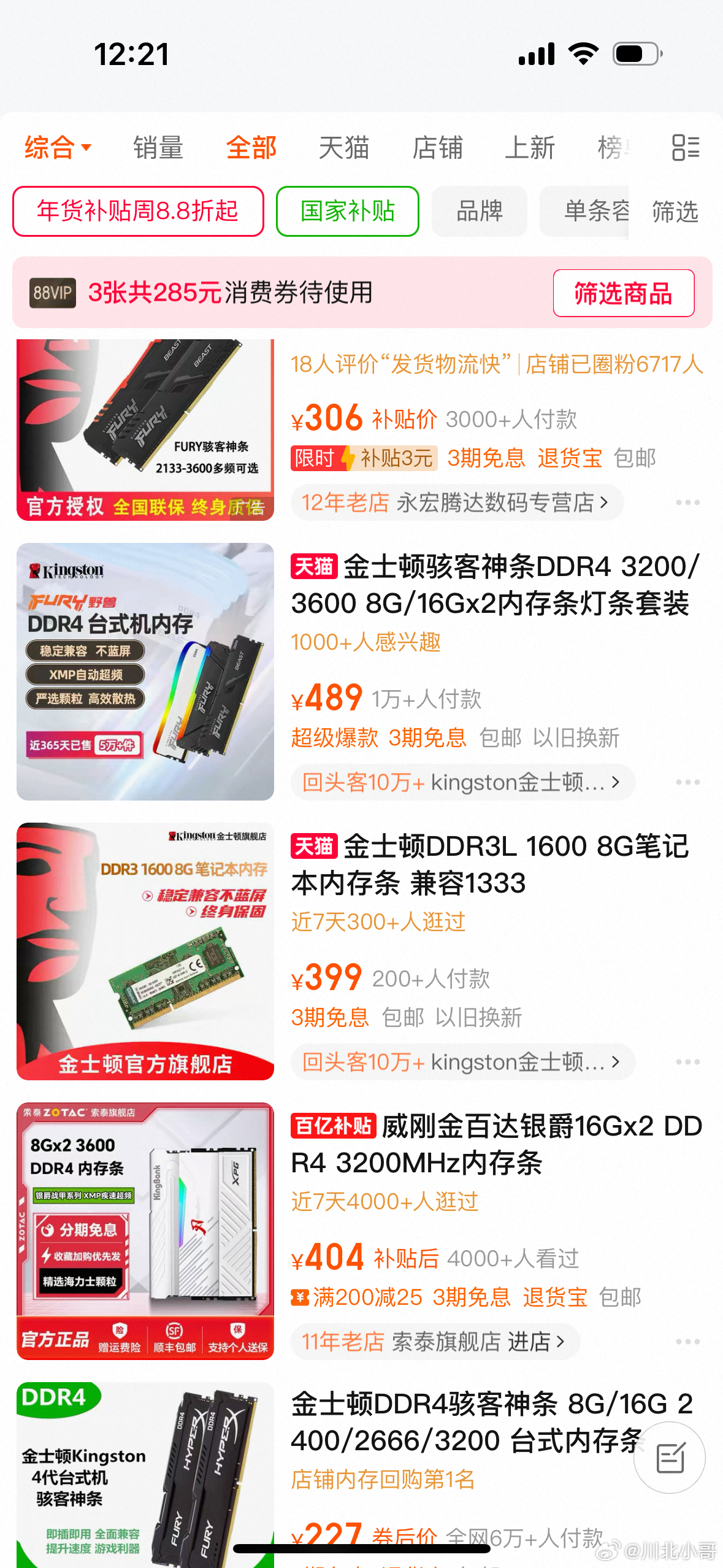This screenshot has width=723, height=1568.
Task: Tap the Wi-Fi icon in the status bar
Action: [583, 54]
